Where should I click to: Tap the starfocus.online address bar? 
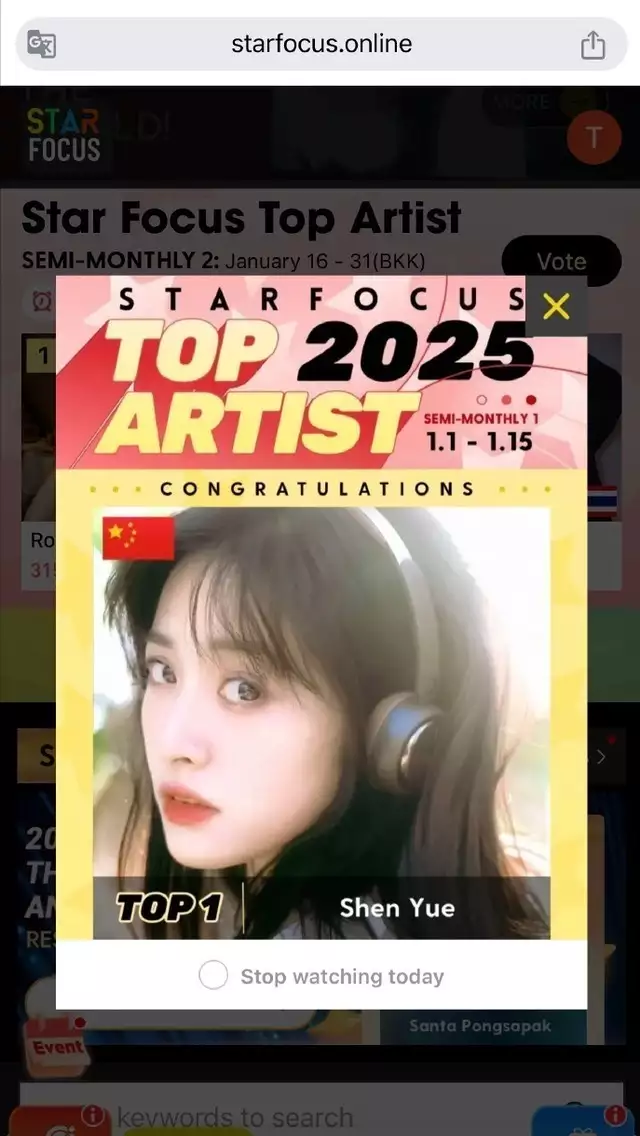pyautogui.click(x=321, y=44)
